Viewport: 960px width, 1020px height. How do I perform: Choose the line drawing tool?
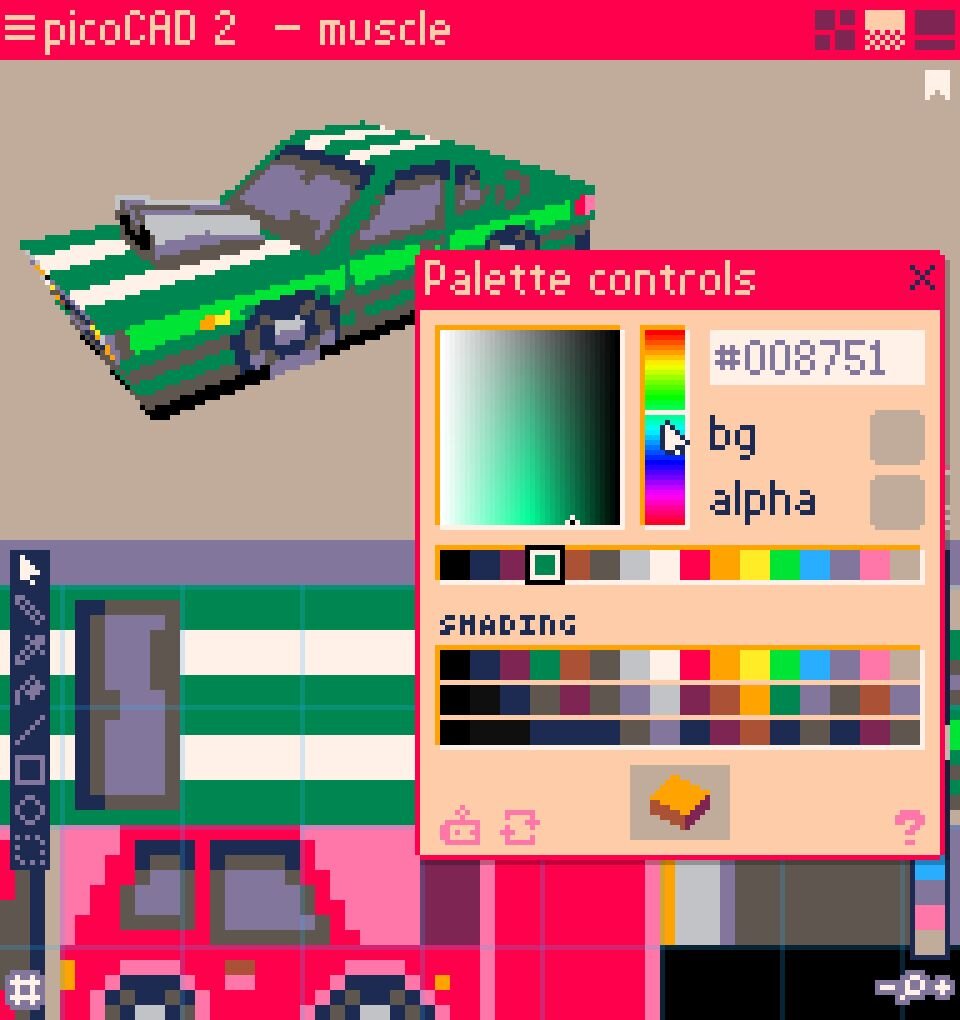[30, 729]
